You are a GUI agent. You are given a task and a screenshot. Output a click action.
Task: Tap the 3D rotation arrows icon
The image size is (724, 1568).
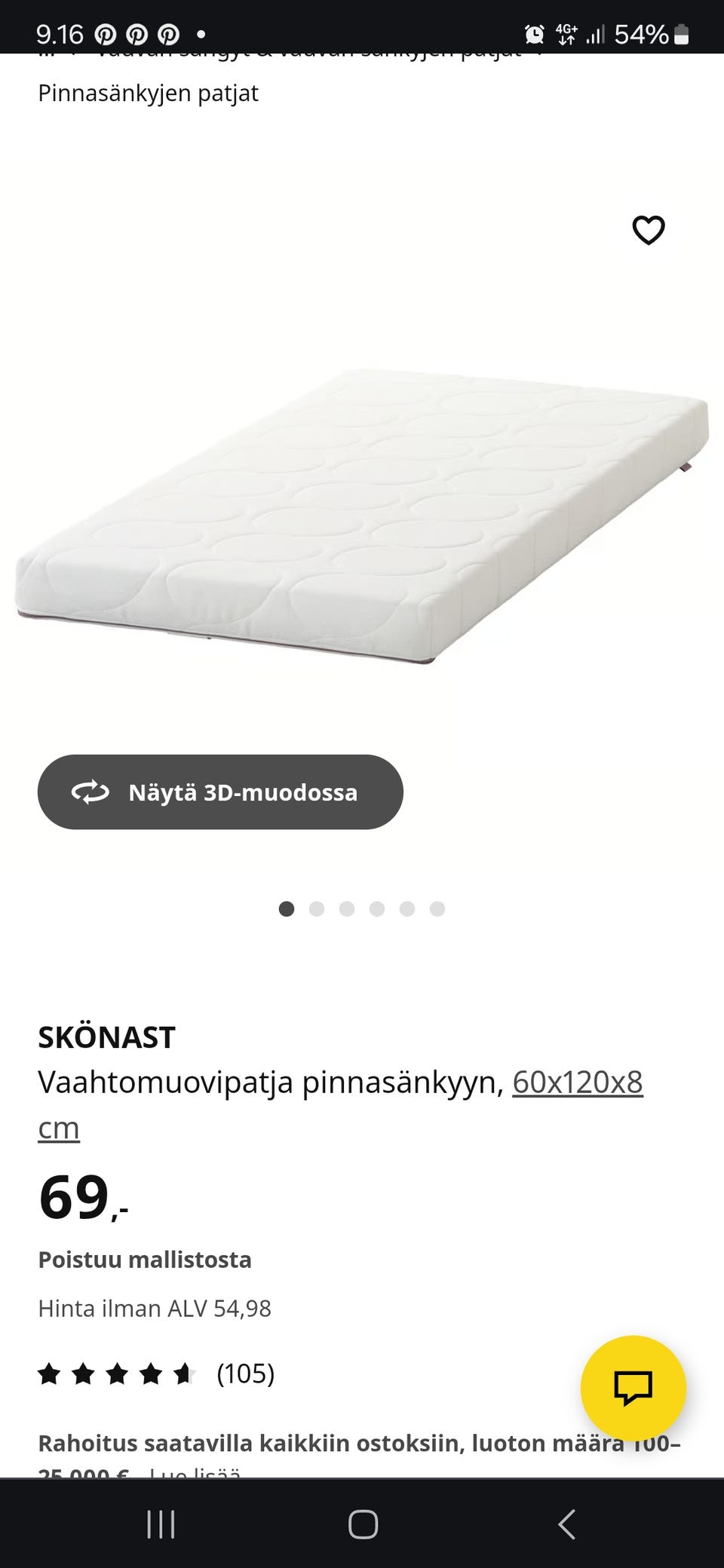[x=90, y=792]
